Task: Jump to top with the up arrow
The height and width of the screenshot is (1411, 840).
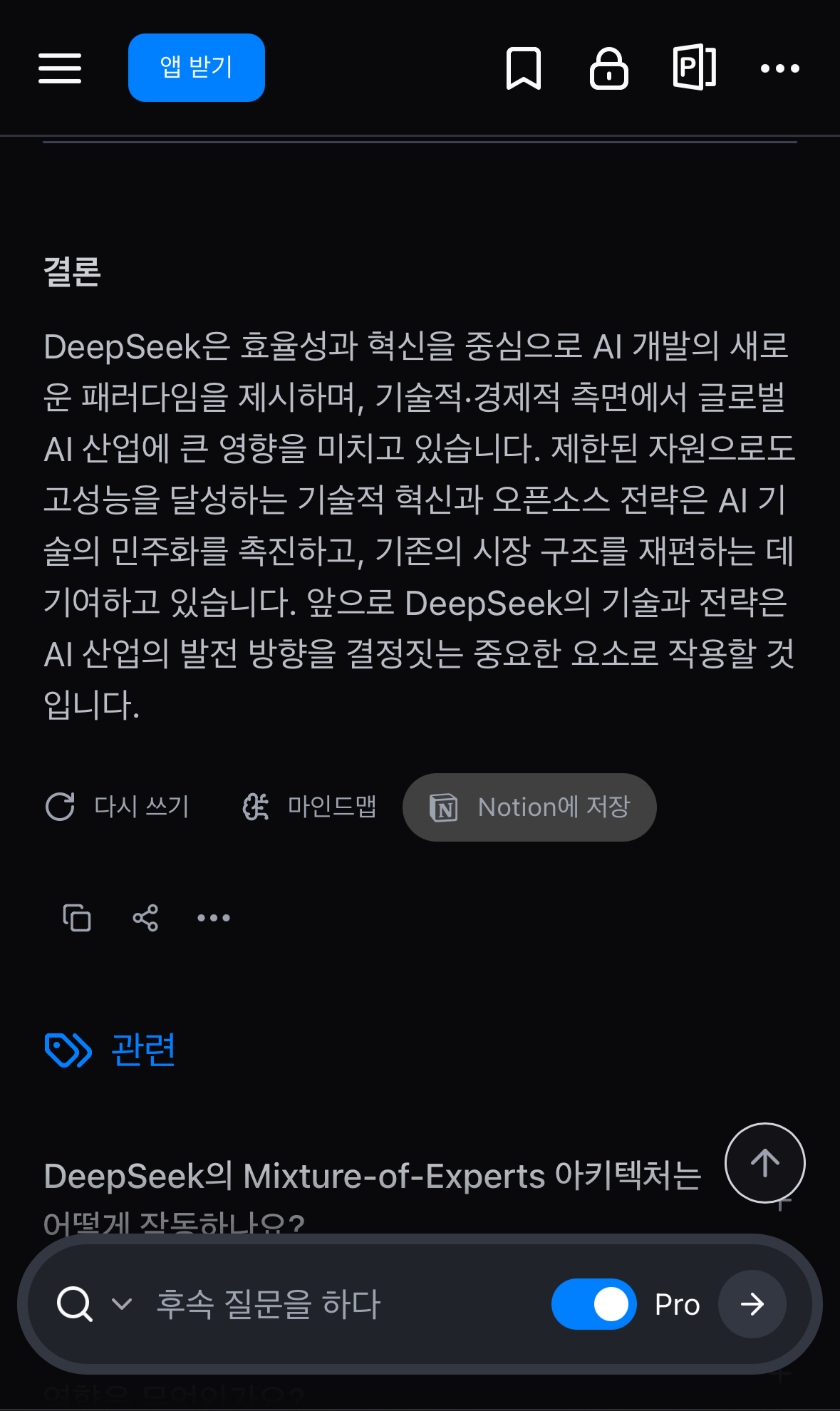Action: coord(765,1163)
